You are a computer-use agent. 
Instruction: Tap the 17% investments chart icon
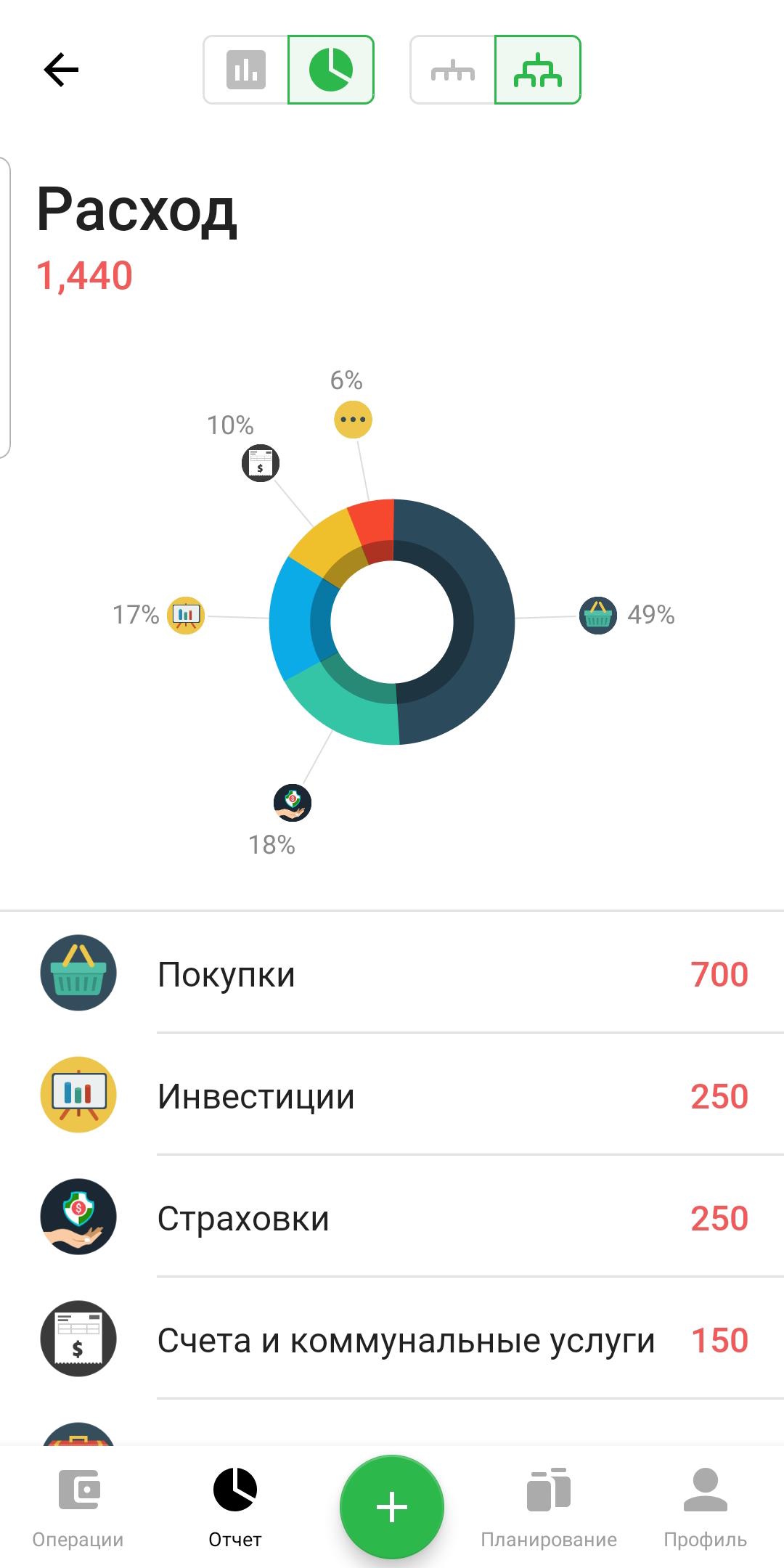(186, 616)
